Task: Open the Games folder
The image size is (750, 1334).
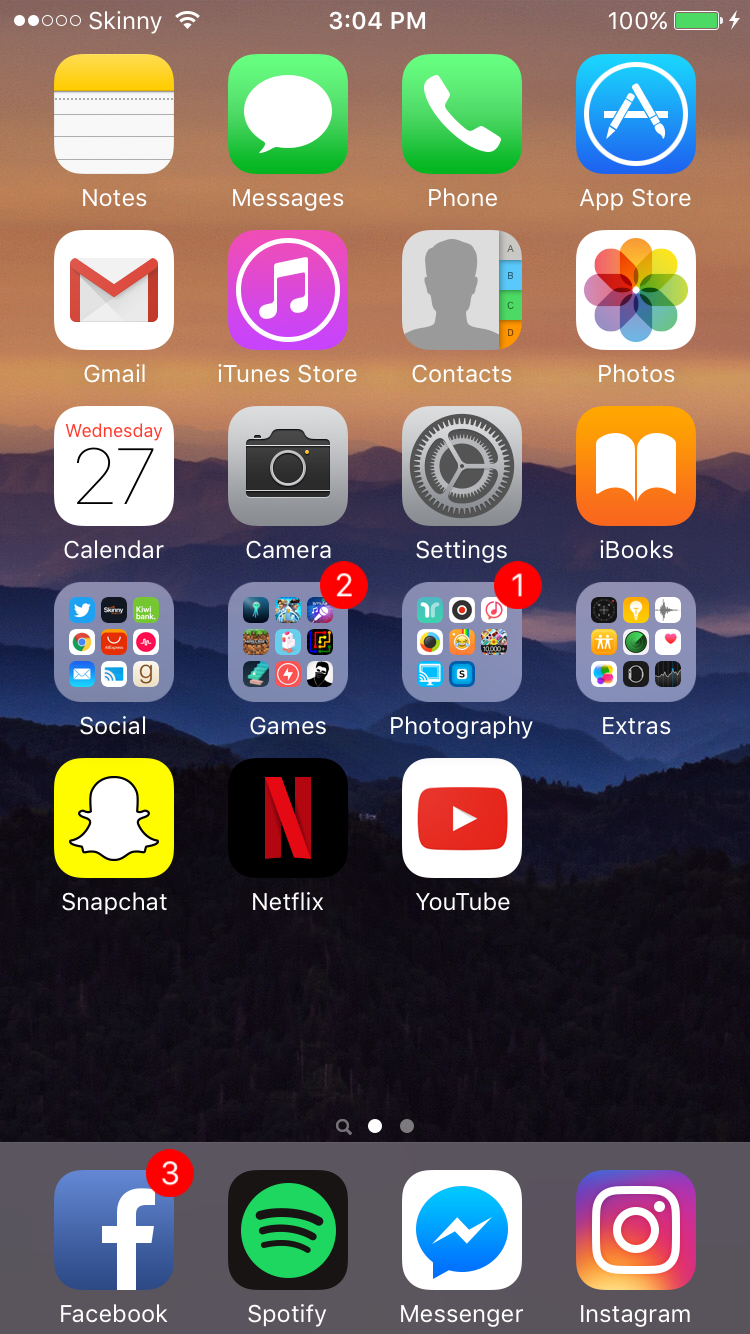Action: coord(288,642)
